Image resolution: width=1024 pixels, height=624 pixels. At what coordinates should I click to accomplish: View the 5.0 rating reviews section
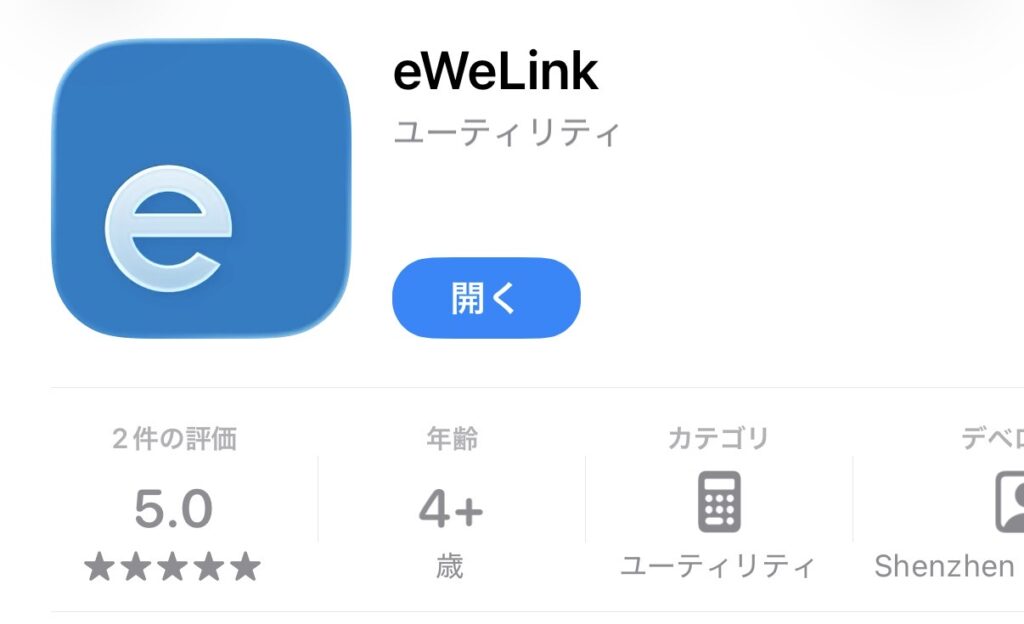coord(173,510)
